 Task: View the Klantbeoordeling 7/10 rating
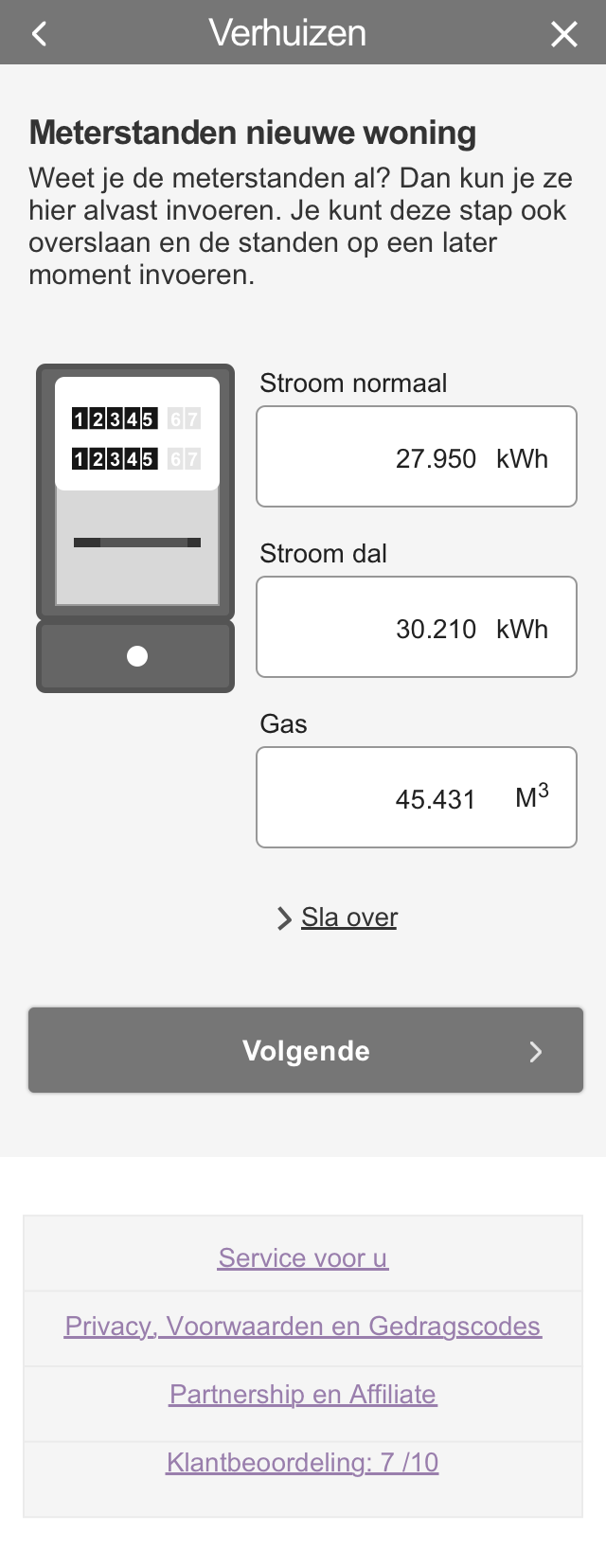[x=303, y=1462]
